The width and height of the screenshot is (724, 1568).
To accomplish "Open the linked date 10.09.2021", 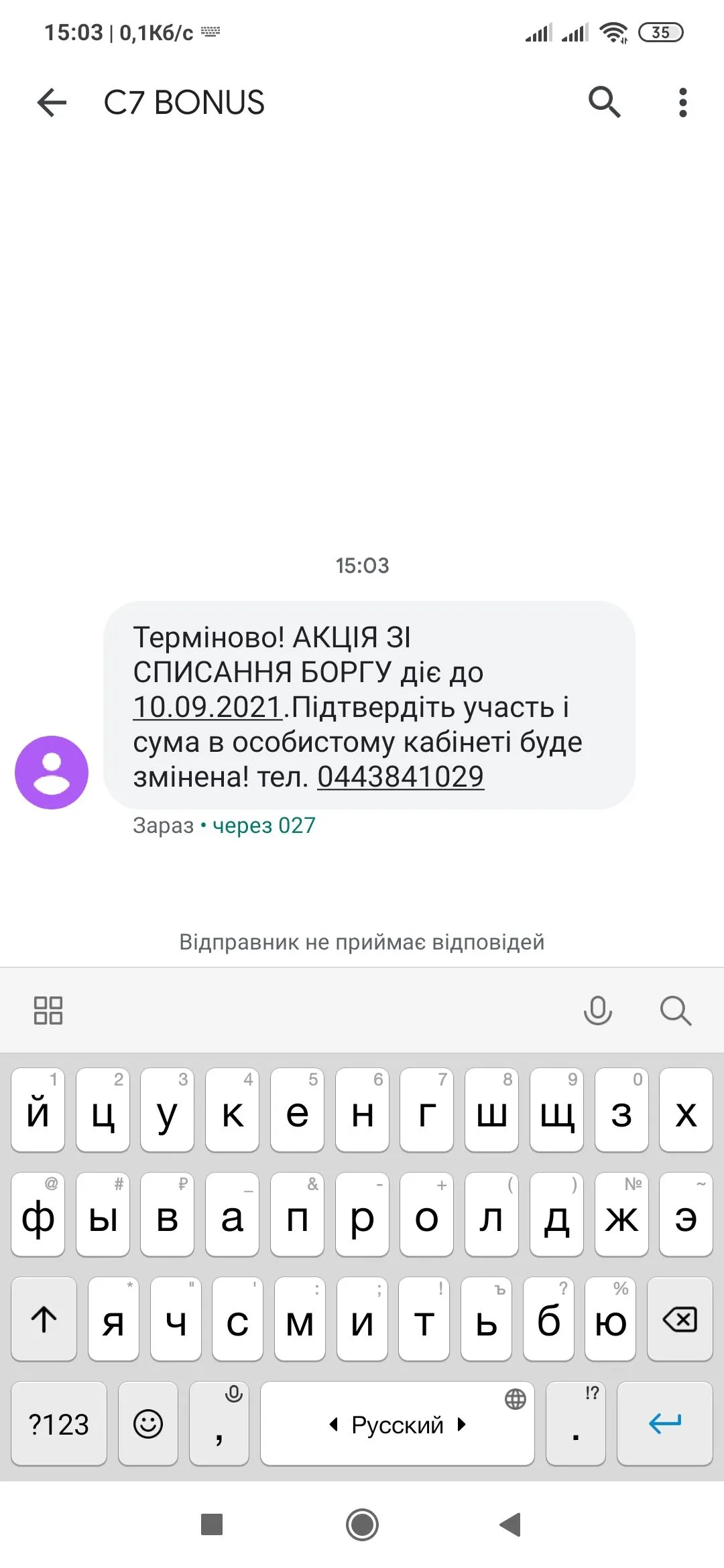I will tap(207, 707).
